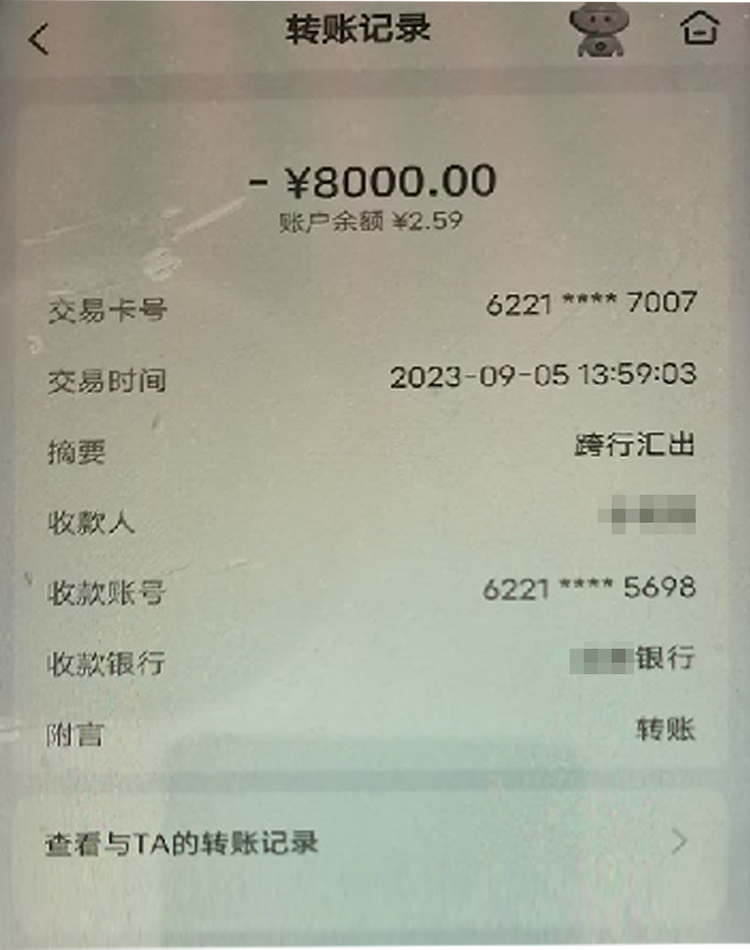Open the robot customer service assistant
Image resolution: width=750 pixels, height=950 pixels.
click(599, 32)
